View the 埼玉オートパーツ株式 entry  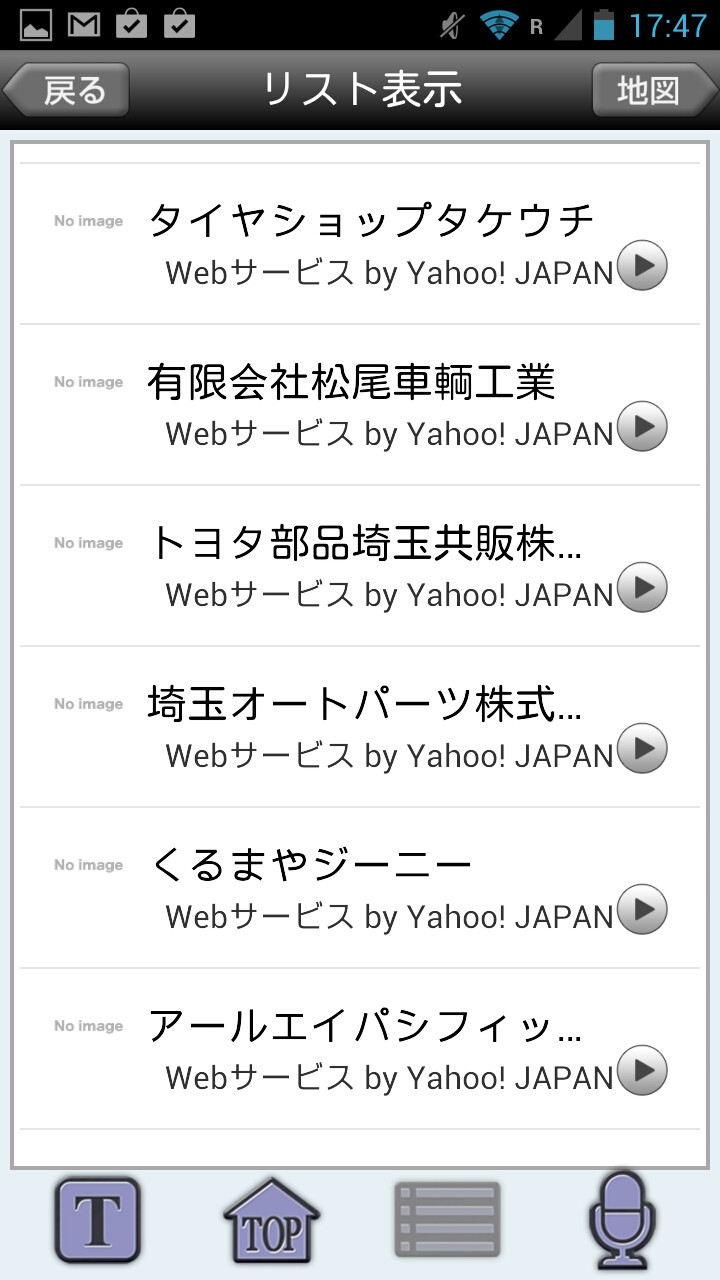(x=360, y=727)
